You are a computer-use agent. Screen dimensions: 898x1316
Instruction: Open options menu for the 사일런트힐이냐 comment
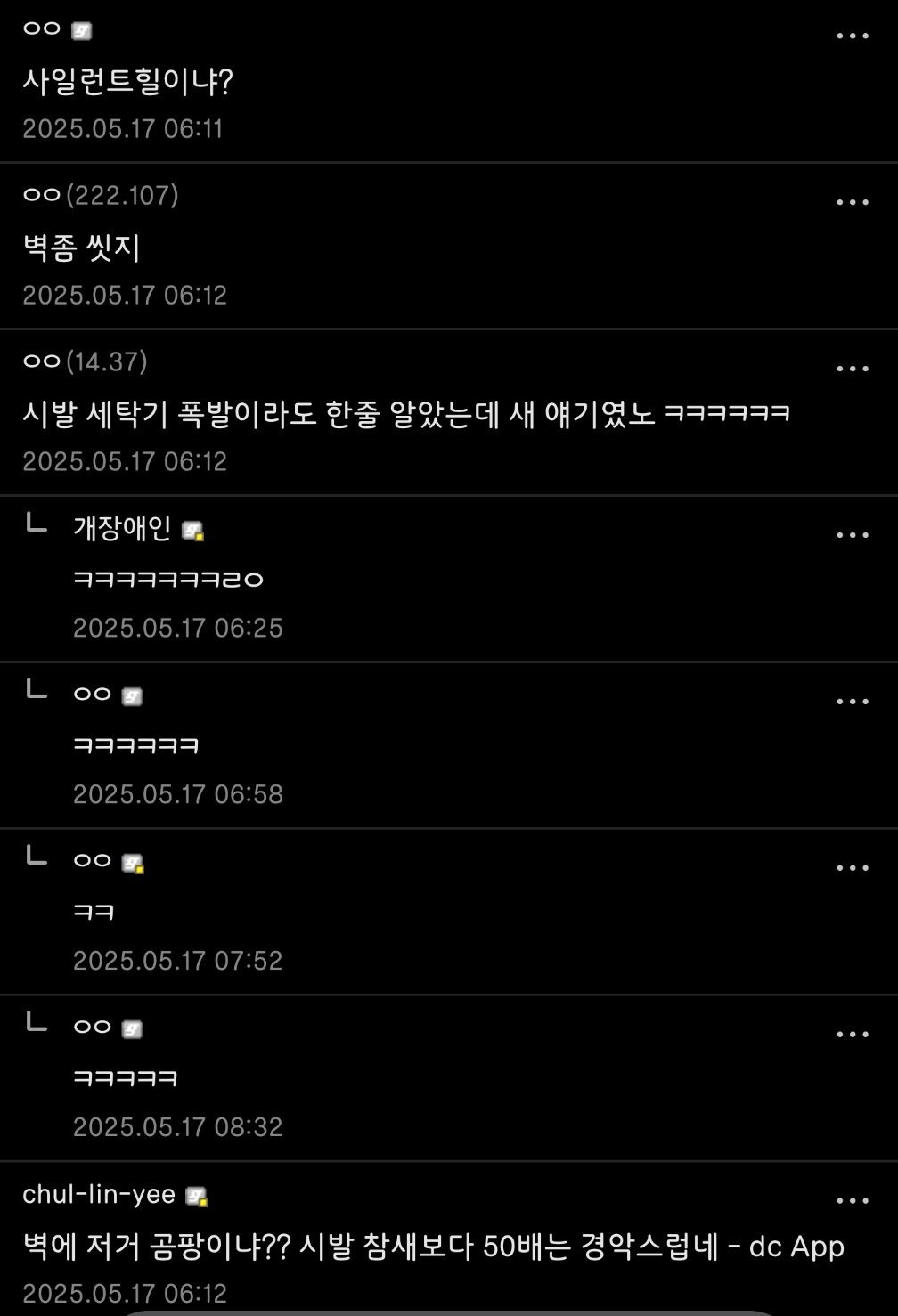pos(854,35)
